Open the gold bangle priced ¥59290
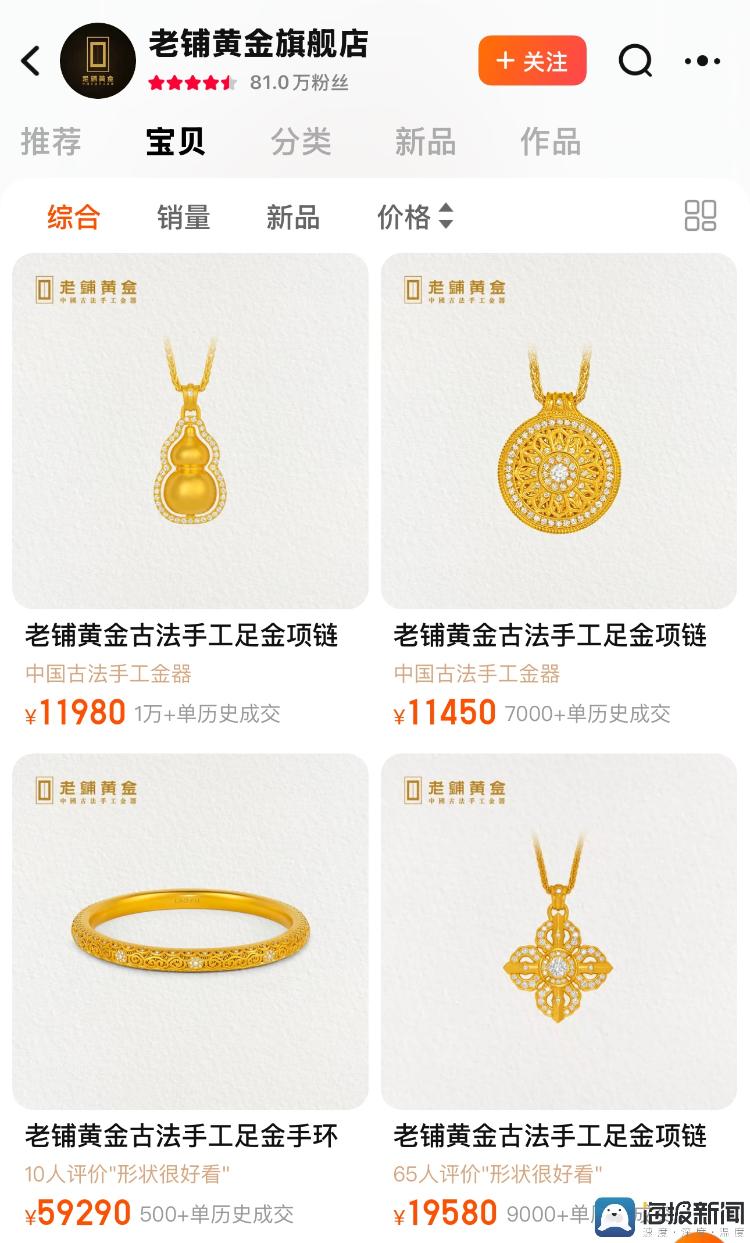The image size is (750, 1243). 190,930
